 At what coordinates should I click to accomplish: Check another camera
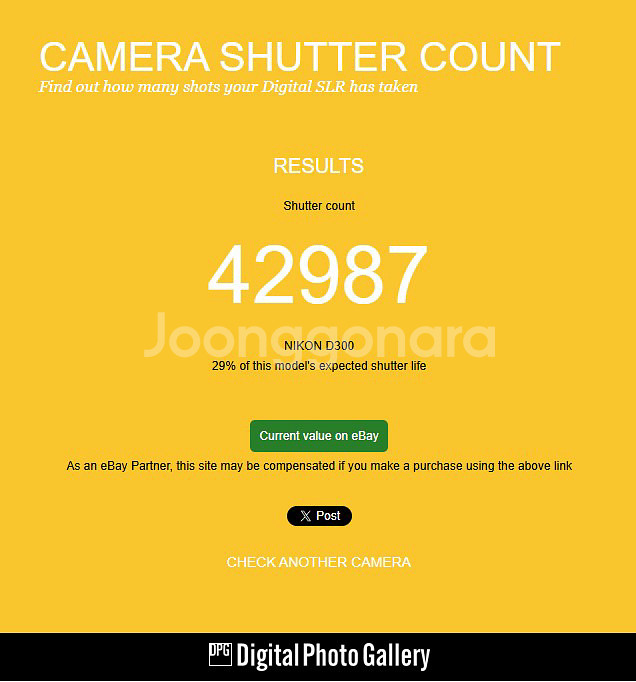[318, 562]
